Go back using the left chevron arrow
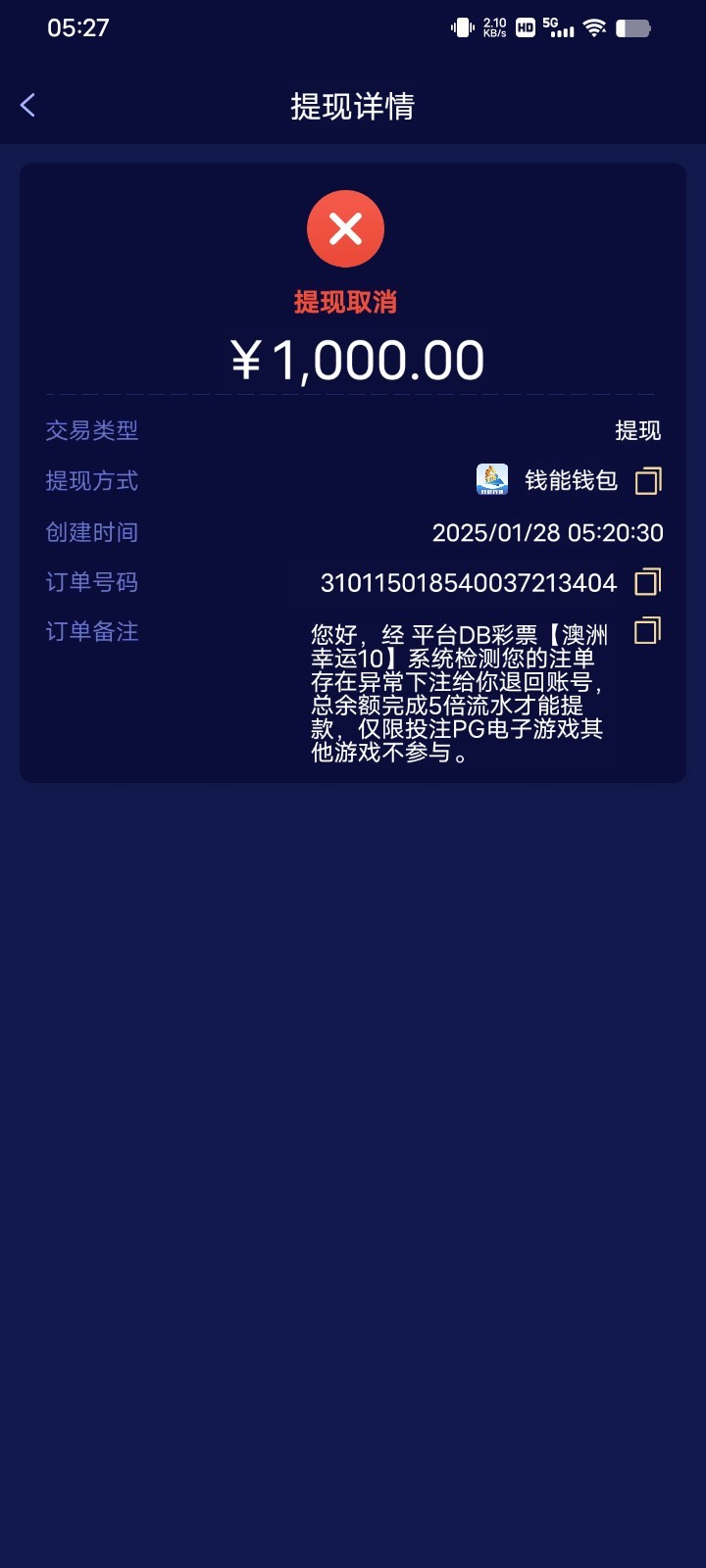Viewport: 706px width, 1568px height. coord(27,104)
